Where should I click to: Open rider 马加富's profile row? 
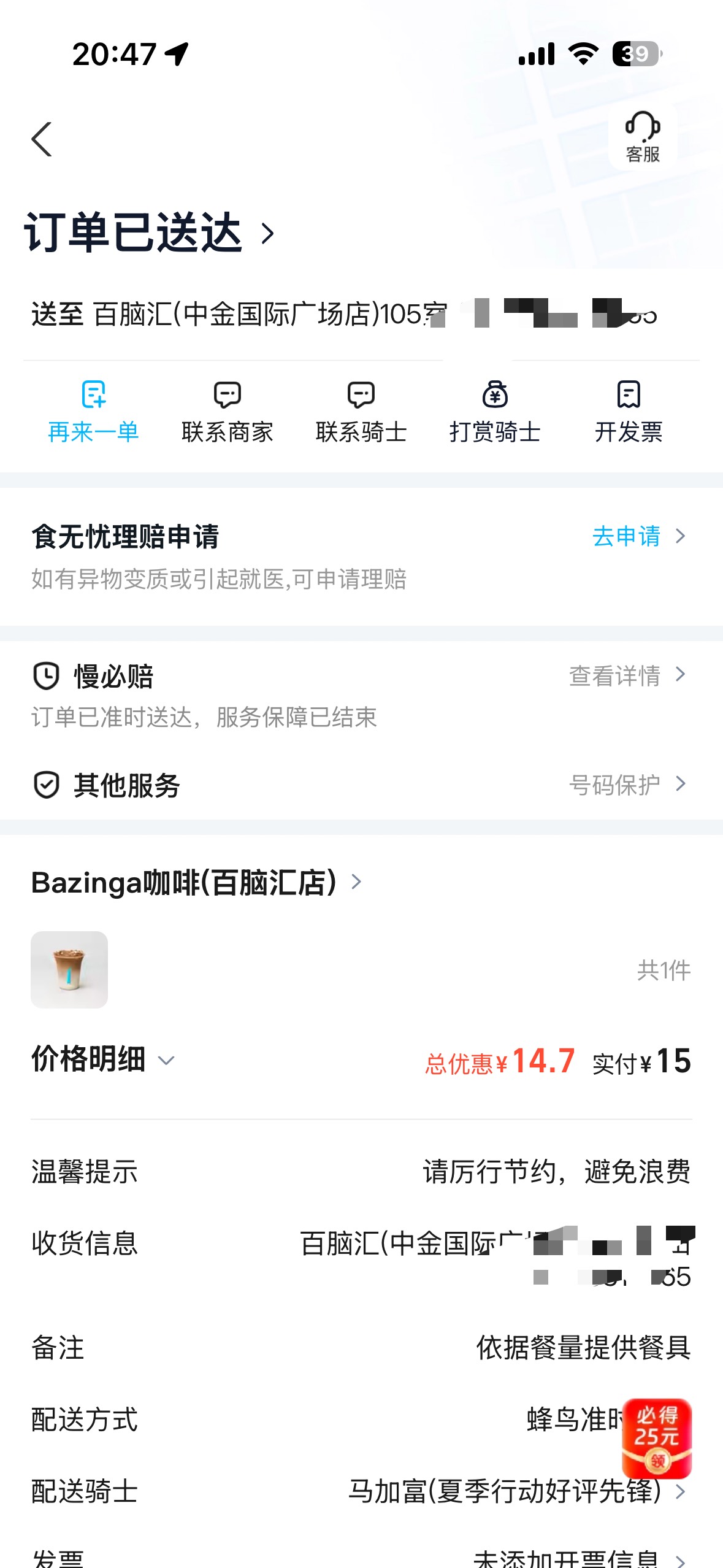[x=515, y=1491]
